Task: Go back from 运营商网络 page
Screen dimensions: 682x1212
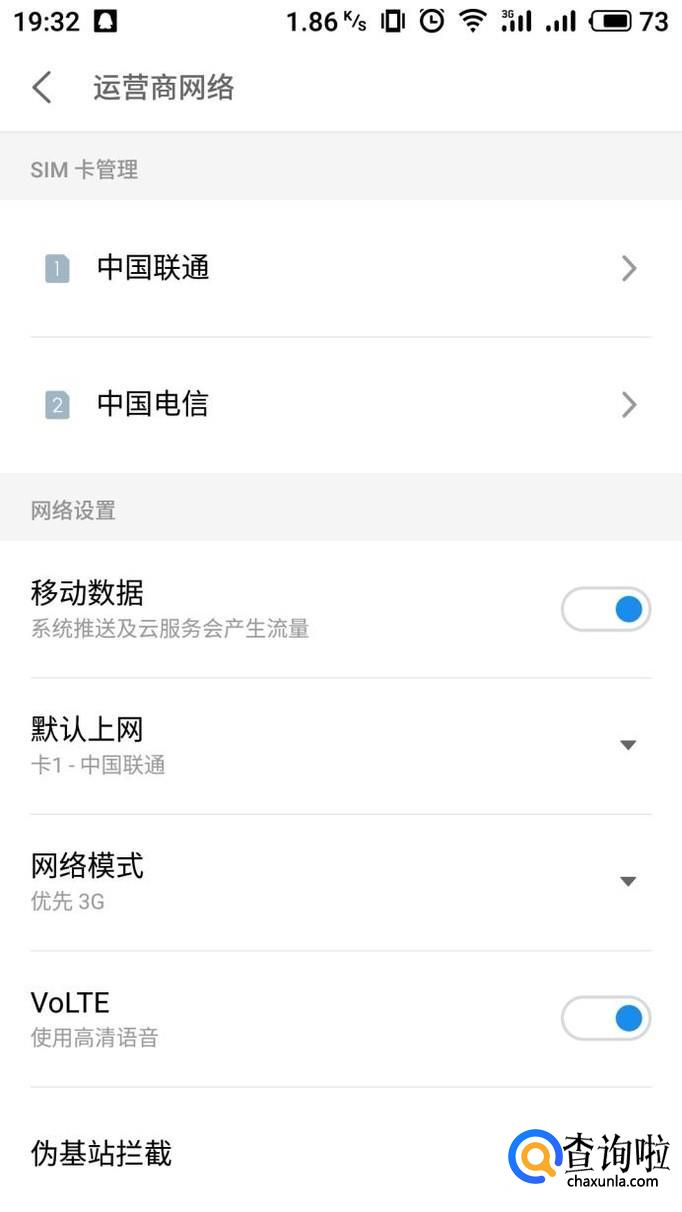Action: point(42,88)
